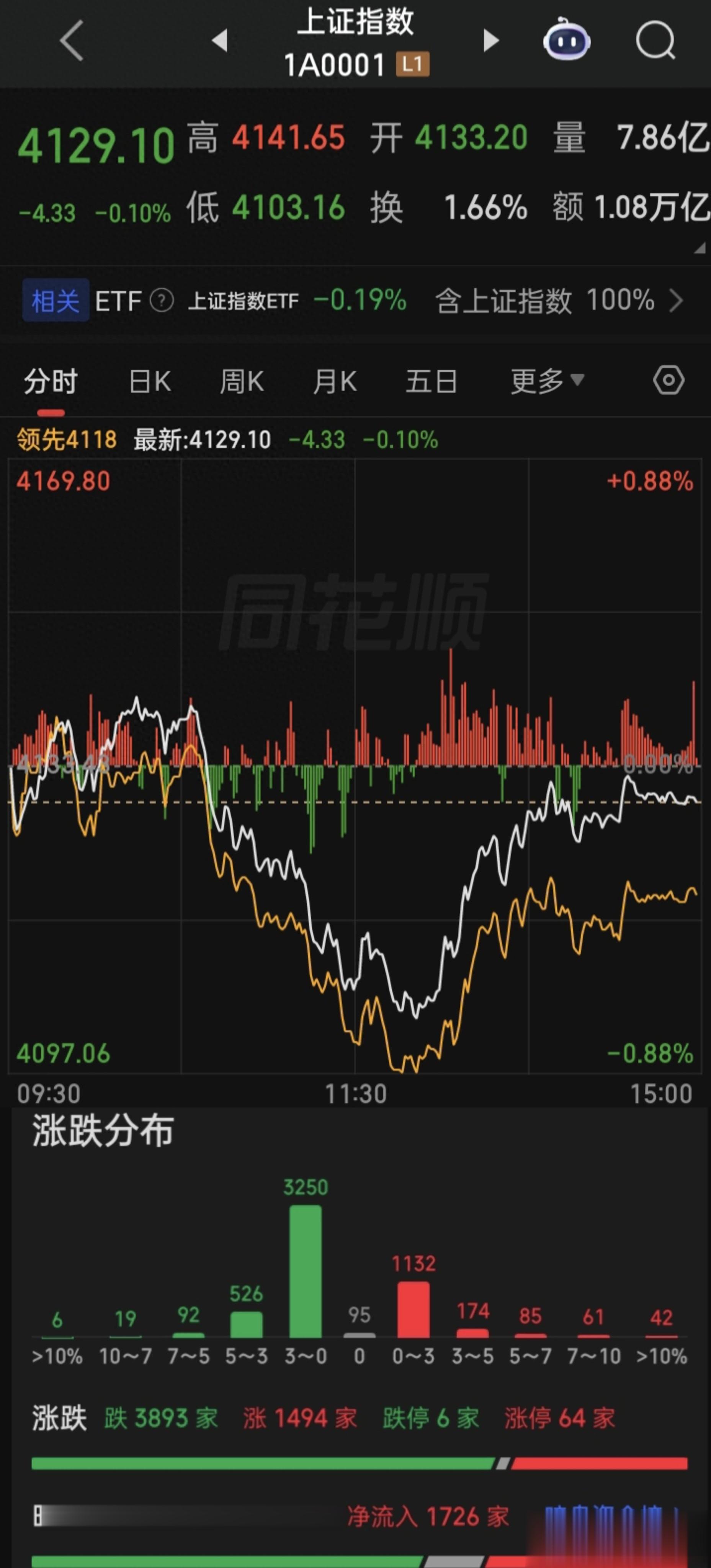Screen dimensions: 711x1568
Task: Expand more quote details triangle
Action: pyautogui.click(x=700, y=248)
